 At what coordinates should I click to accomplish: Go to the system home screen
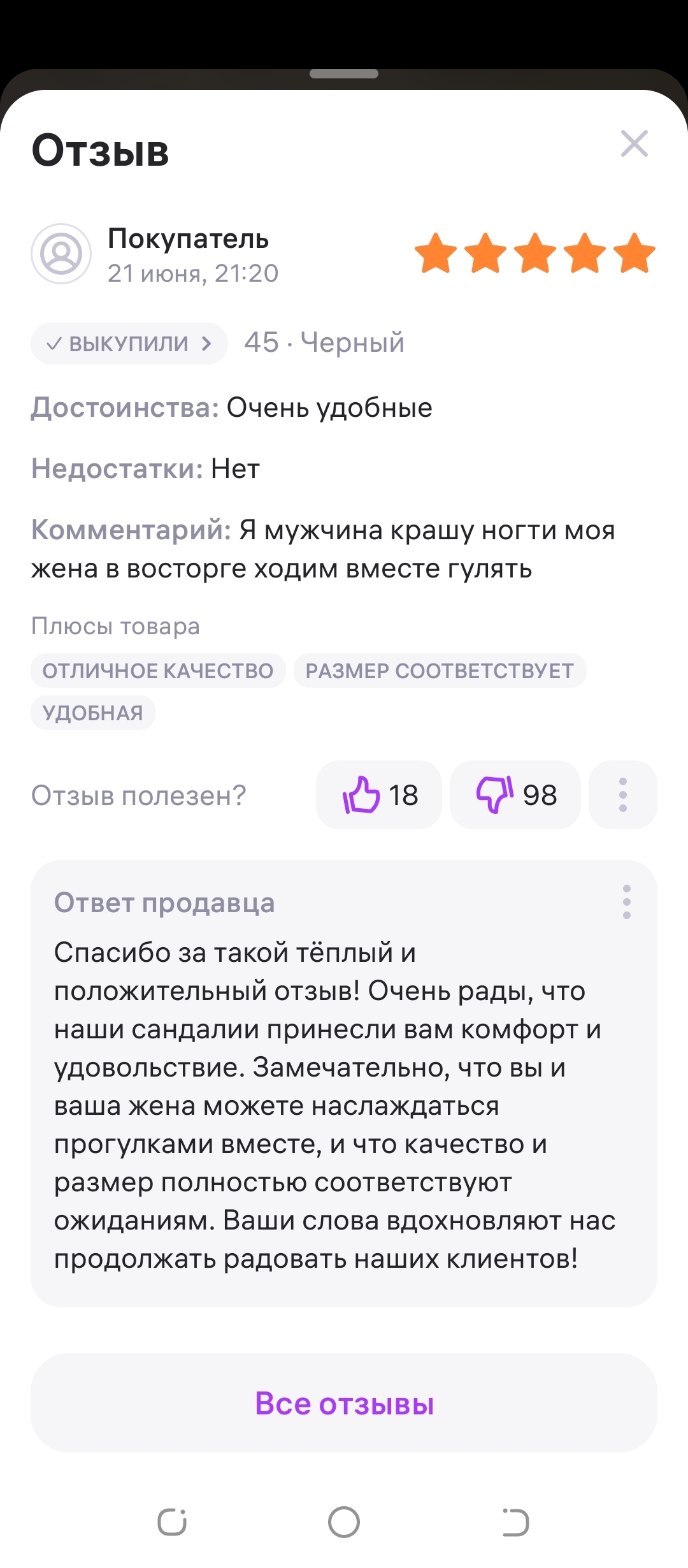344,1522
